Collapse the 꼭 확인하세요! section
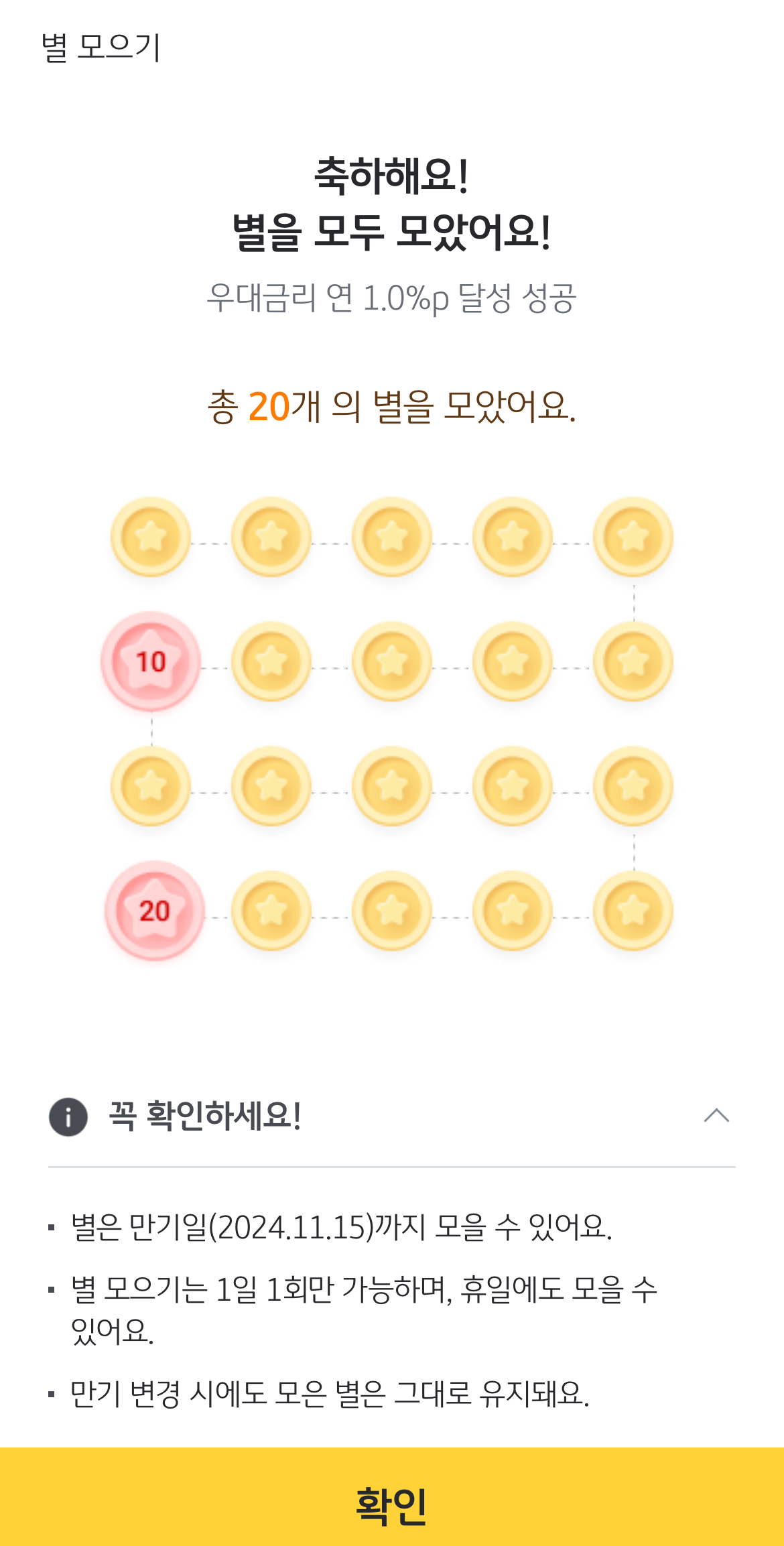 [x=716, y=1116]
